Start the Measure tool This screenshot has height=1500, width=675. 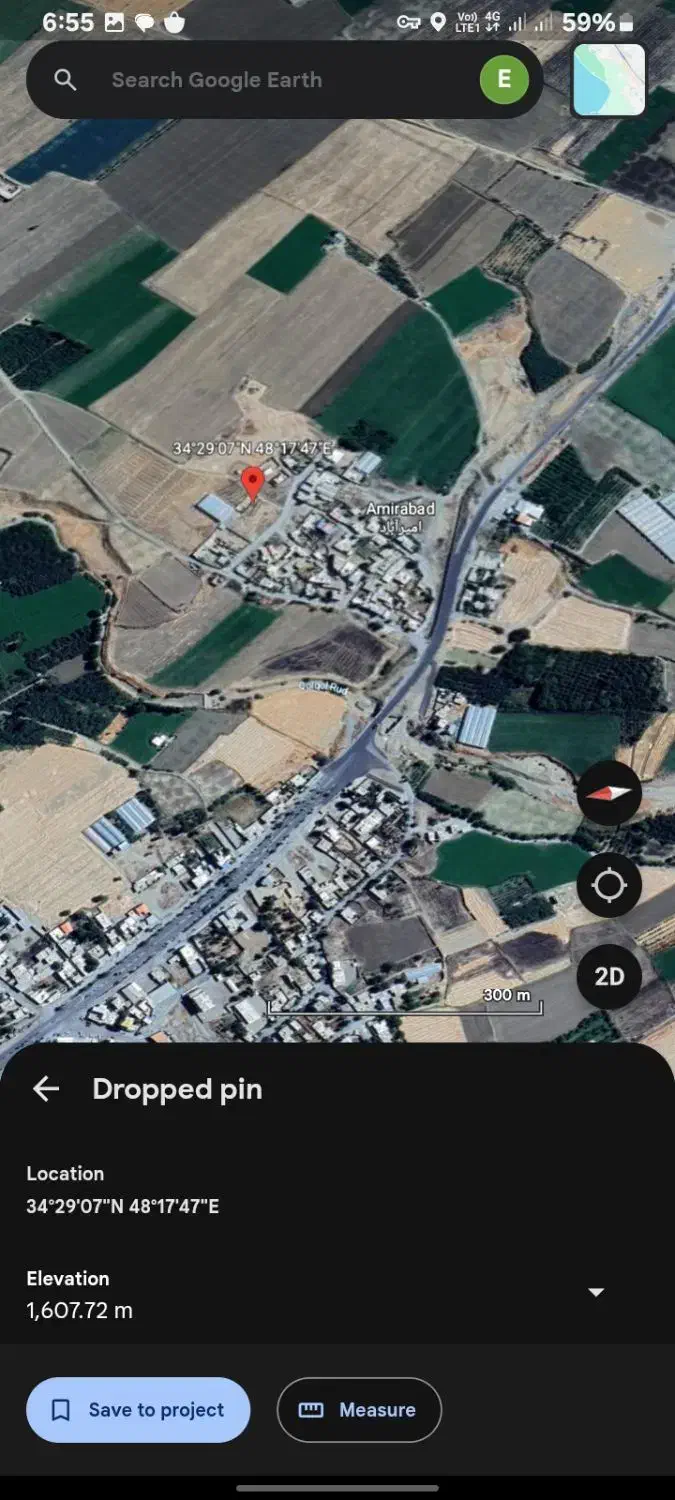tap(359, 1410)
